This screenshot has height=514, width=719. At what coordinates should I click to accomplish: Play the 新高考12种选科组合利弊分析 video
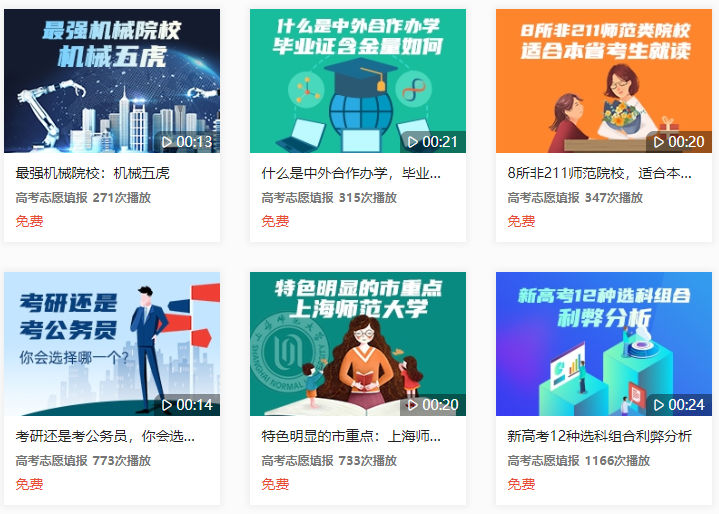604,344
